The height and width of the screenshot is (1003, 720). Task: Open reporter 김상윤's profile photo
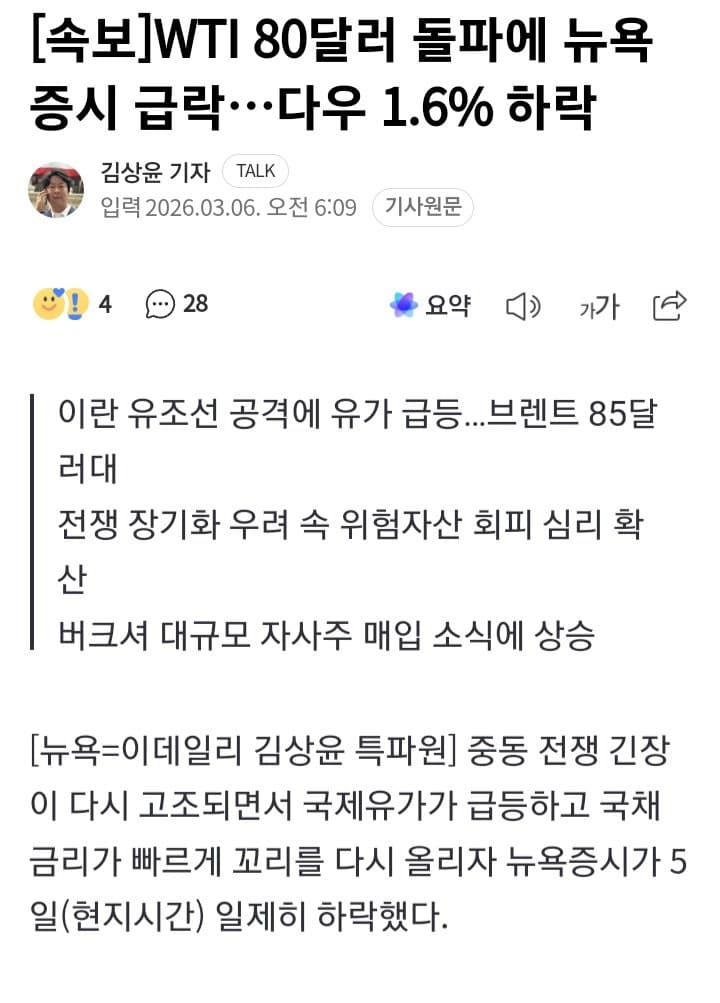(56, 190)
